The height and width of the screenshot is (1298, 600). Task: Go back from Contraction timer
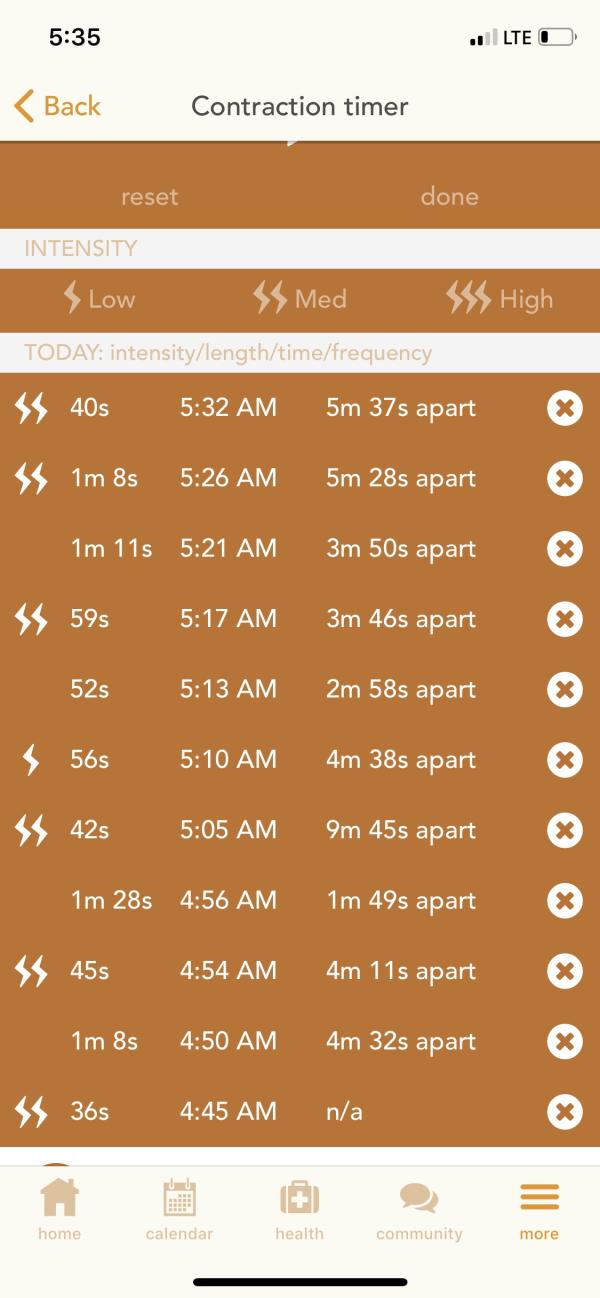pyautogui.click(x=58, y=106)
